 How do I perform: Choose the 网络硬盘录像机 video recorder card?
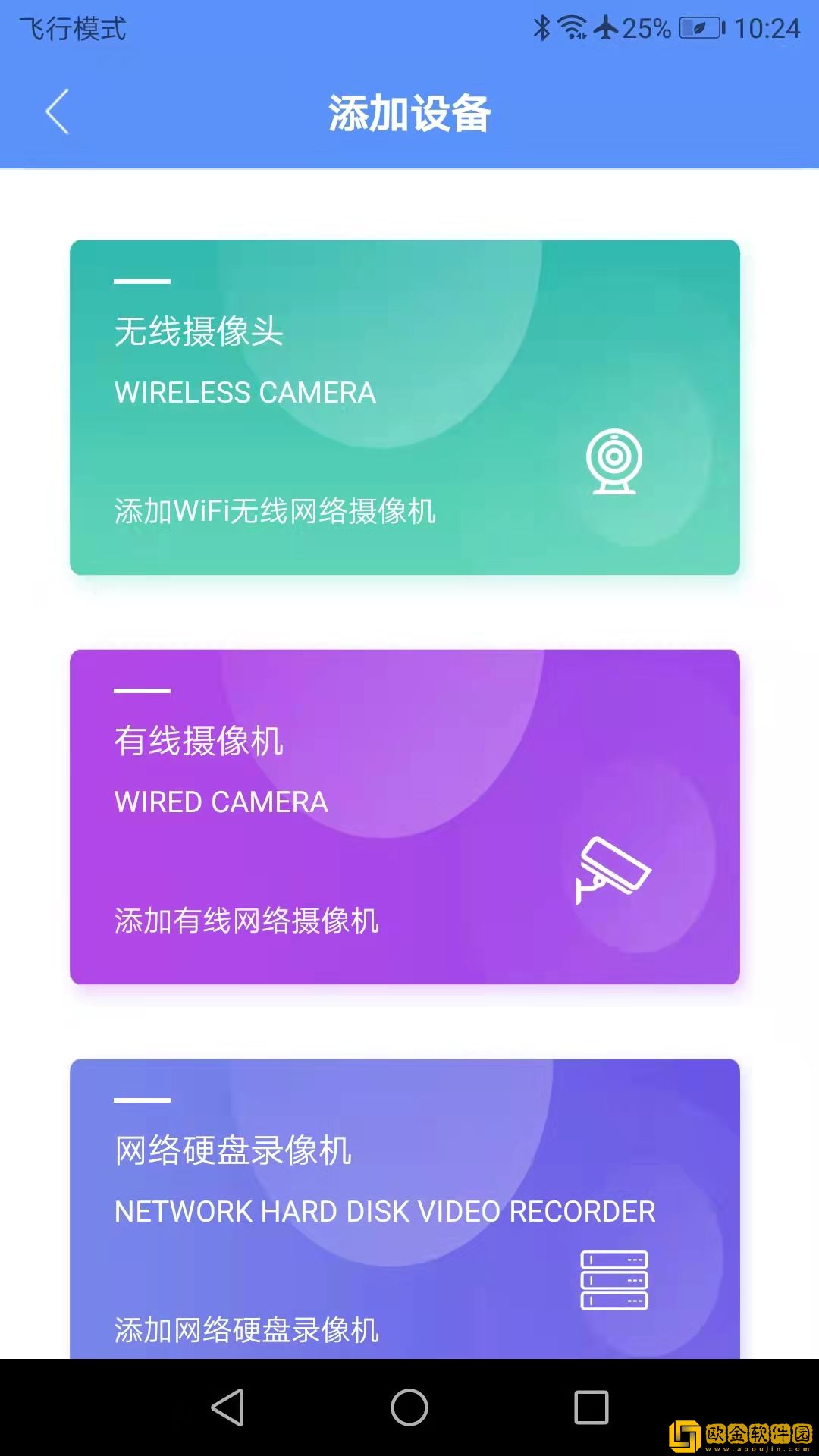pos(404,1210)
